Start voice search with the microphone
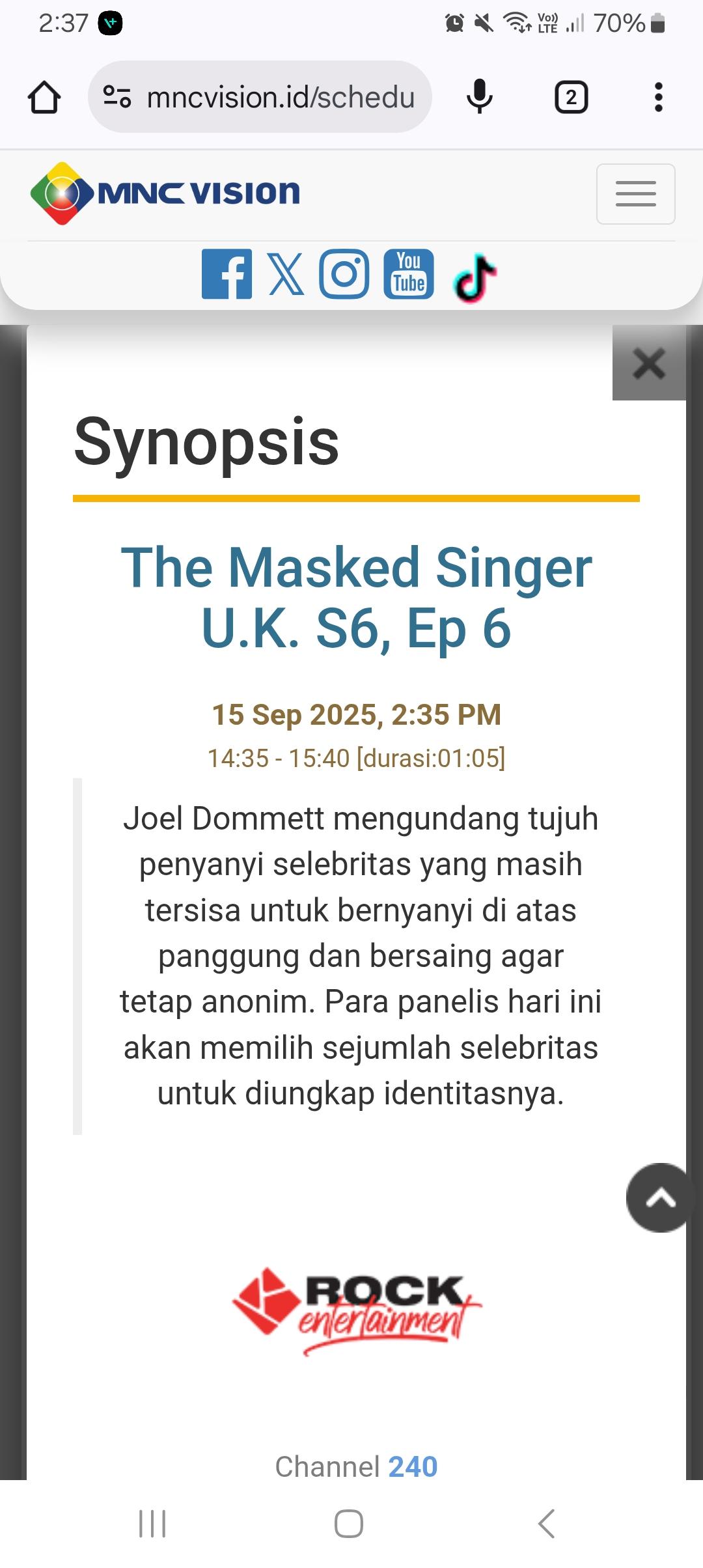The height and width of the screenshot is (1568, 703). click(x=480, y=98)
